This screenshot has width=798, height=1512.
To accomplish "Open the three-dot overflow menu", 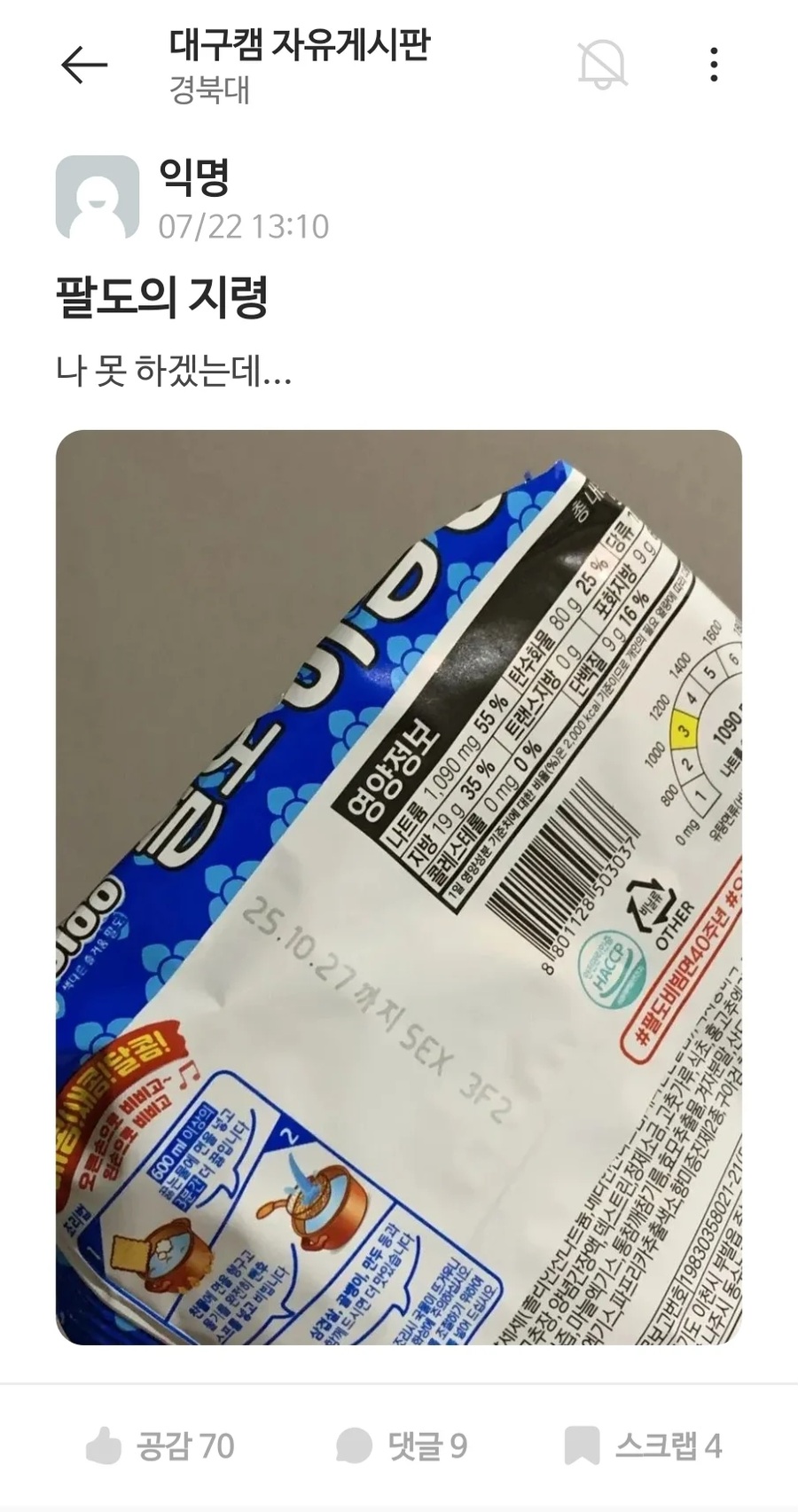I will [x=714, y=65].
